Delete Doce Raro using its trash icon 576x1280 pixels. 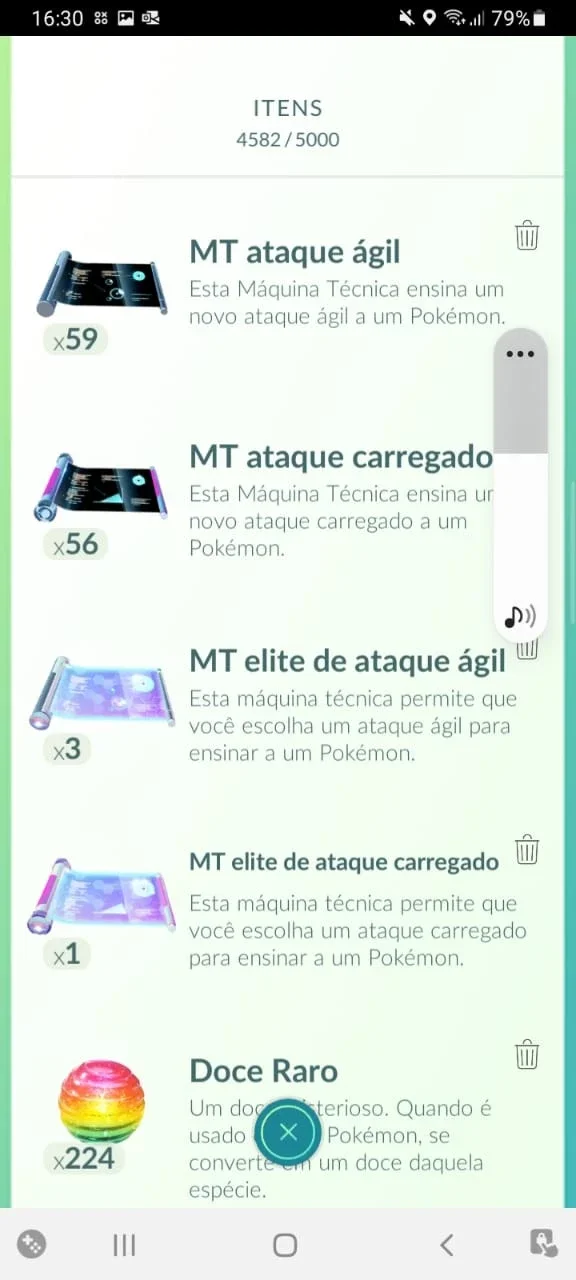[527, 1054]
